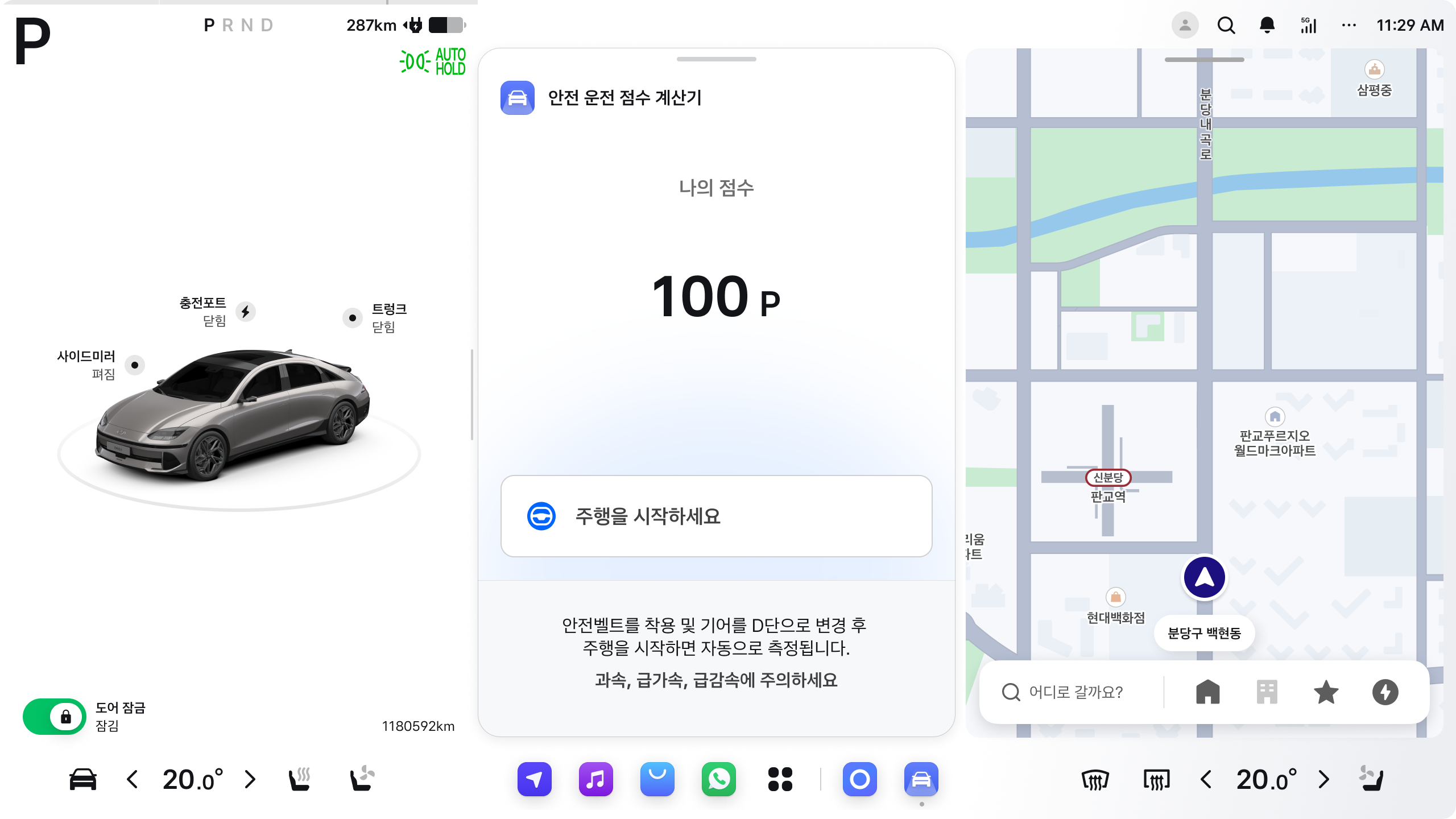This screenshot has height=819, width=1456.
Task: Open the navigation app in the dock
Action: 534,779
